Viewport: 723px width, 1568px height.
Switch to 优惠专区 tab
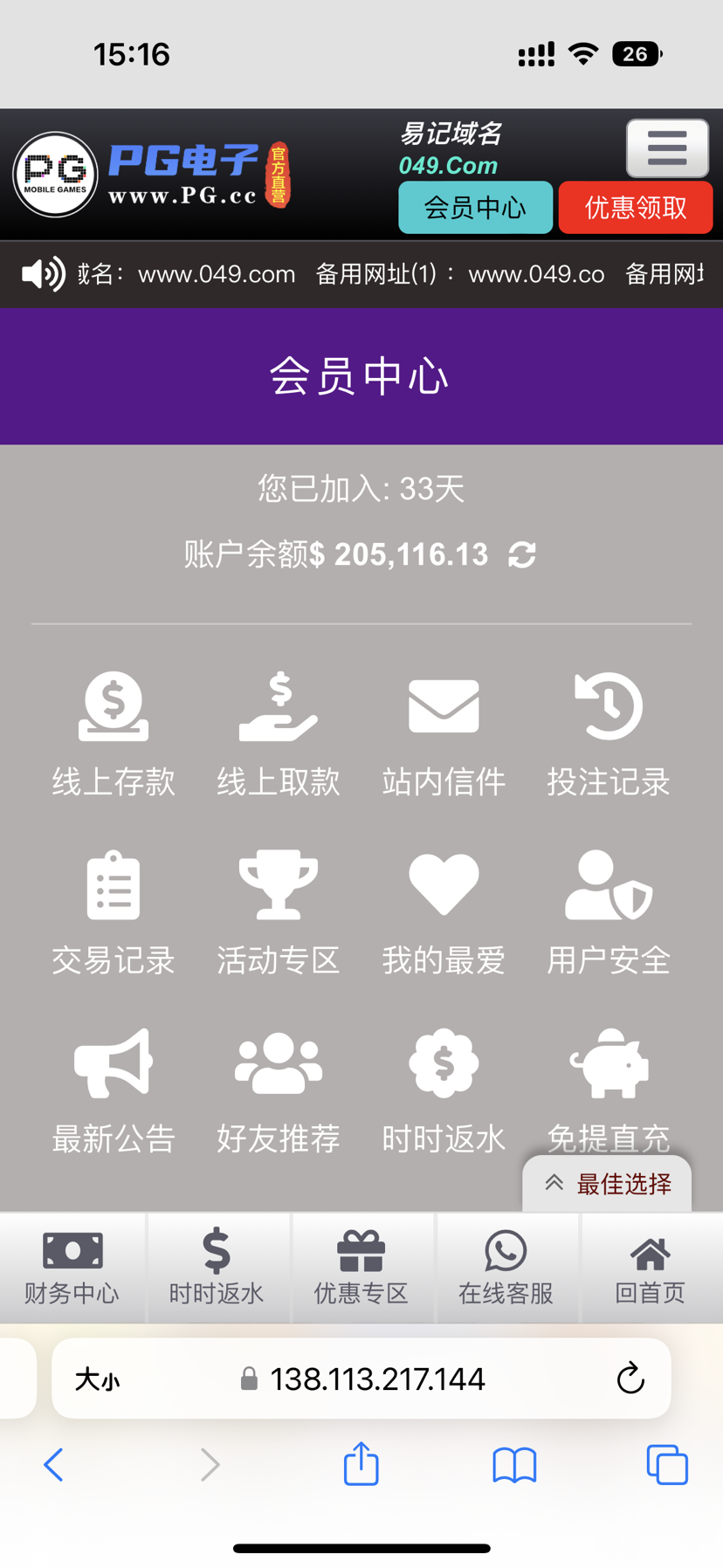361,1268
